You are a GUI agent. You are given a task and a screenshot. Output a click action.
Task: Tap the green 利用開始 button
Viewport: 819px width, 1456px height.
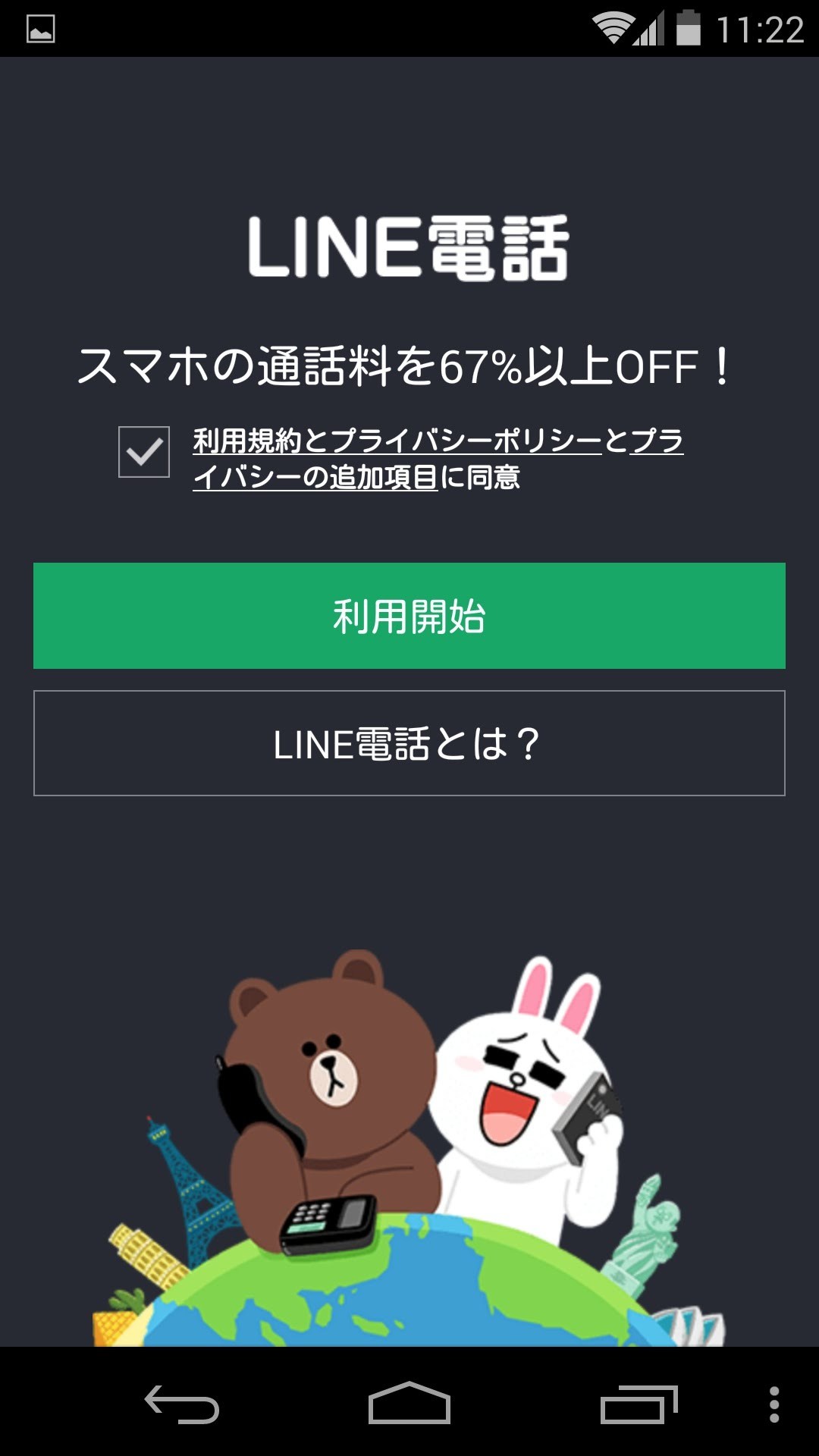409,616
